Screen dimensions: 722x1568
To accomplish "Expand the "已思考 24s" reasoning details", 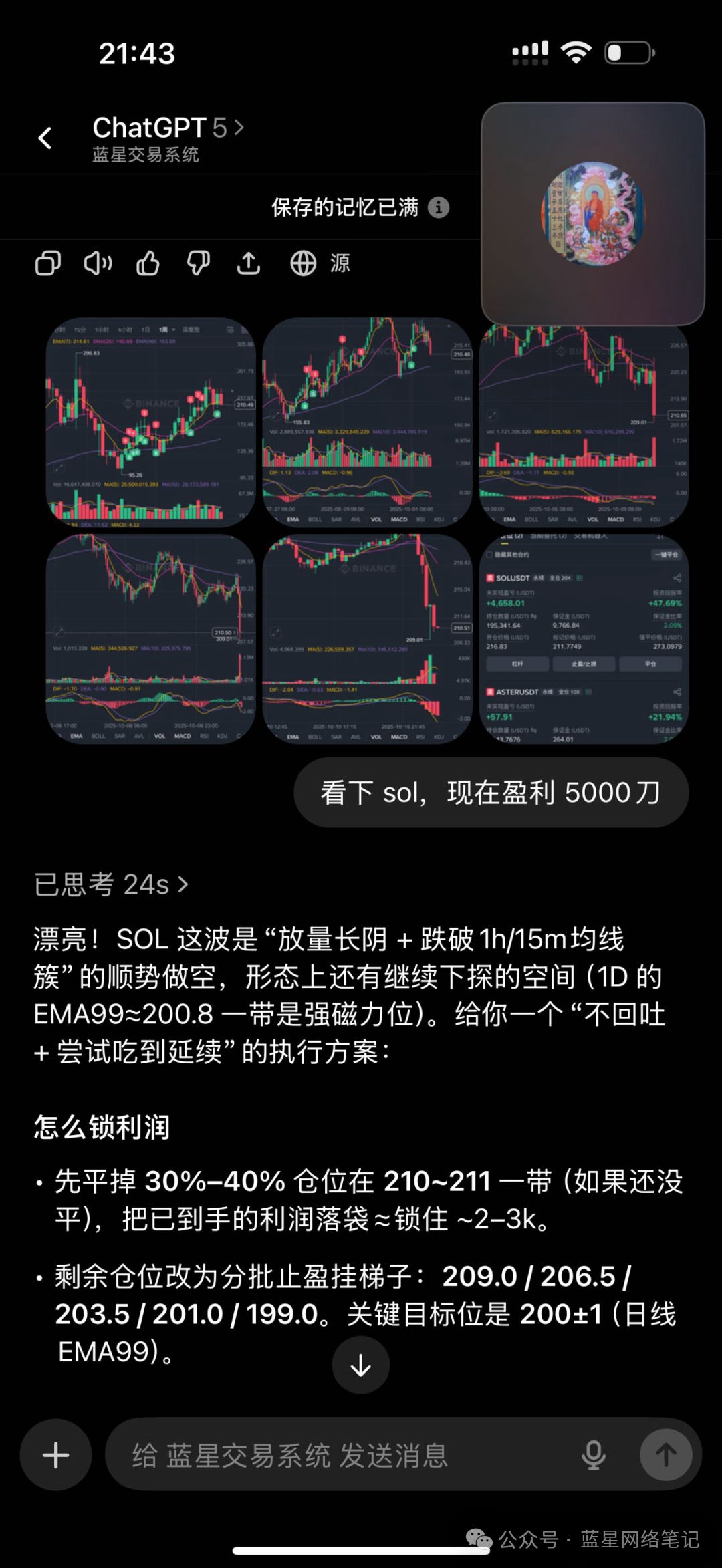I will (110, 884).
